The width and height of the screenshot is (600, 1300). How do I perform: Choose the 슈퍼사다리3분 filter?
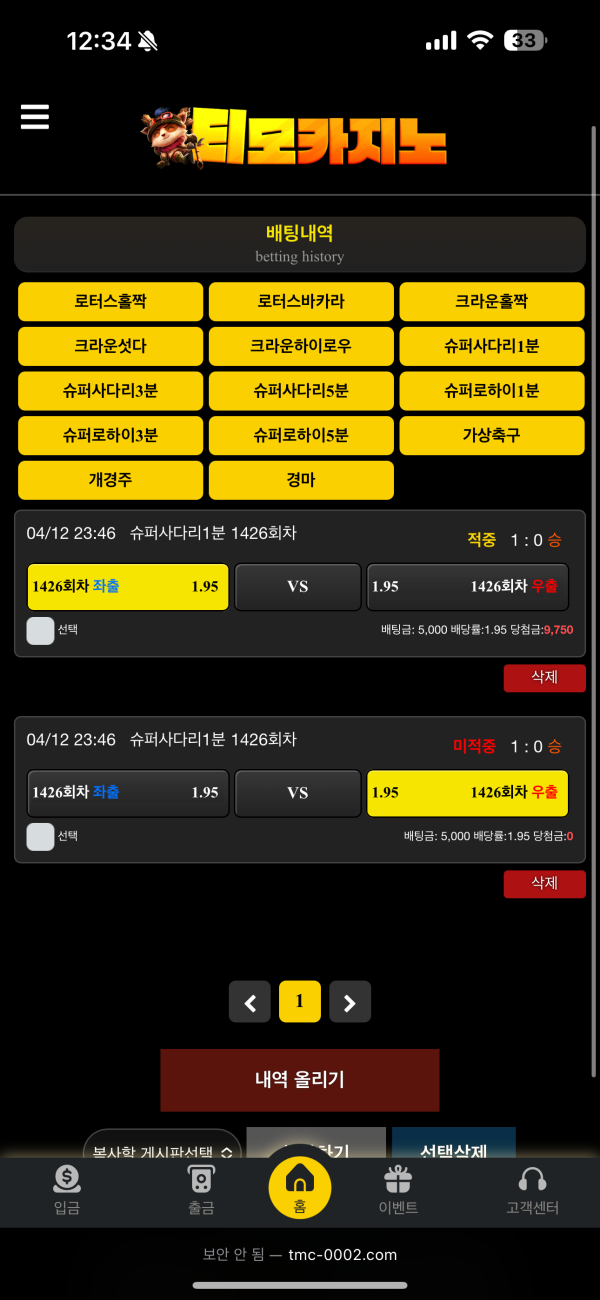[x=110, y=391]
